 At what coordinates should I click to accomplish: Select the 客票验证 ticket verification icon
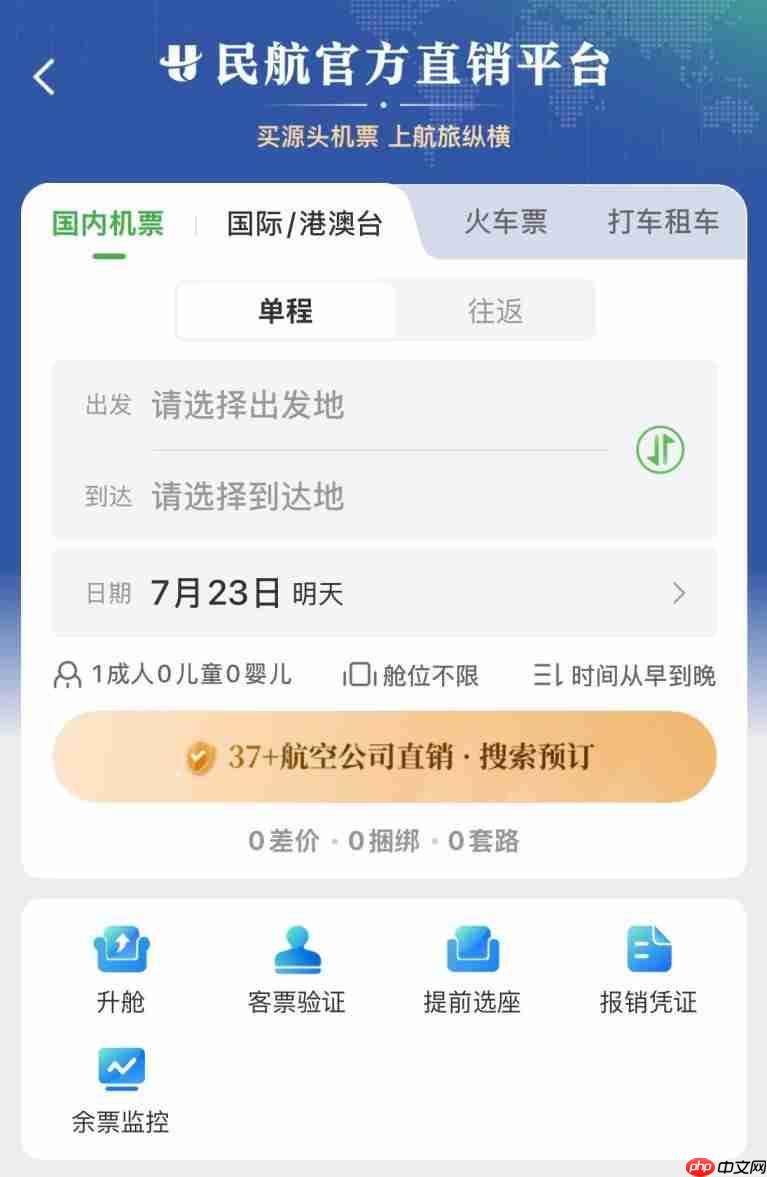point(297,965)
